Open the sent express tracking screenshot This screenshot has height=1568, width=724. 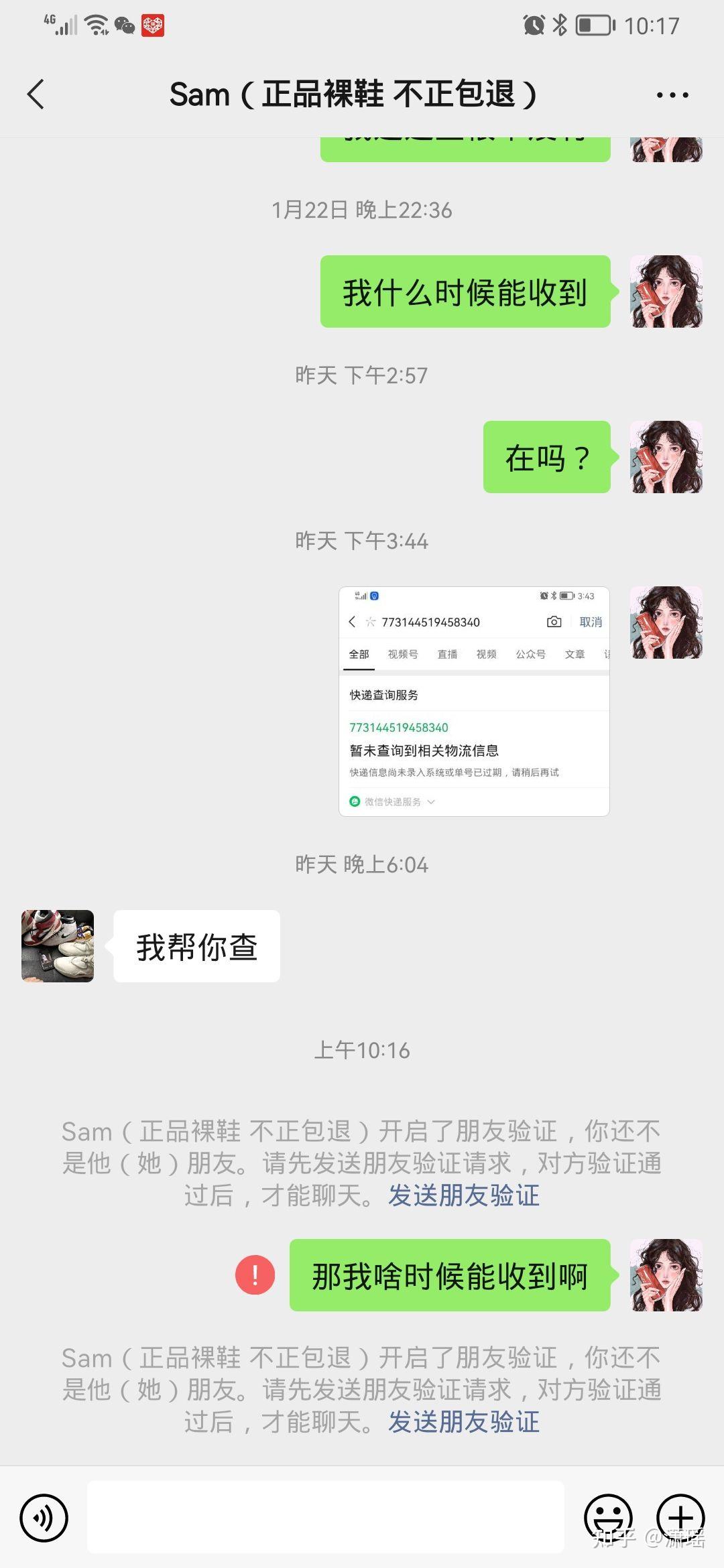pos(474,701)
